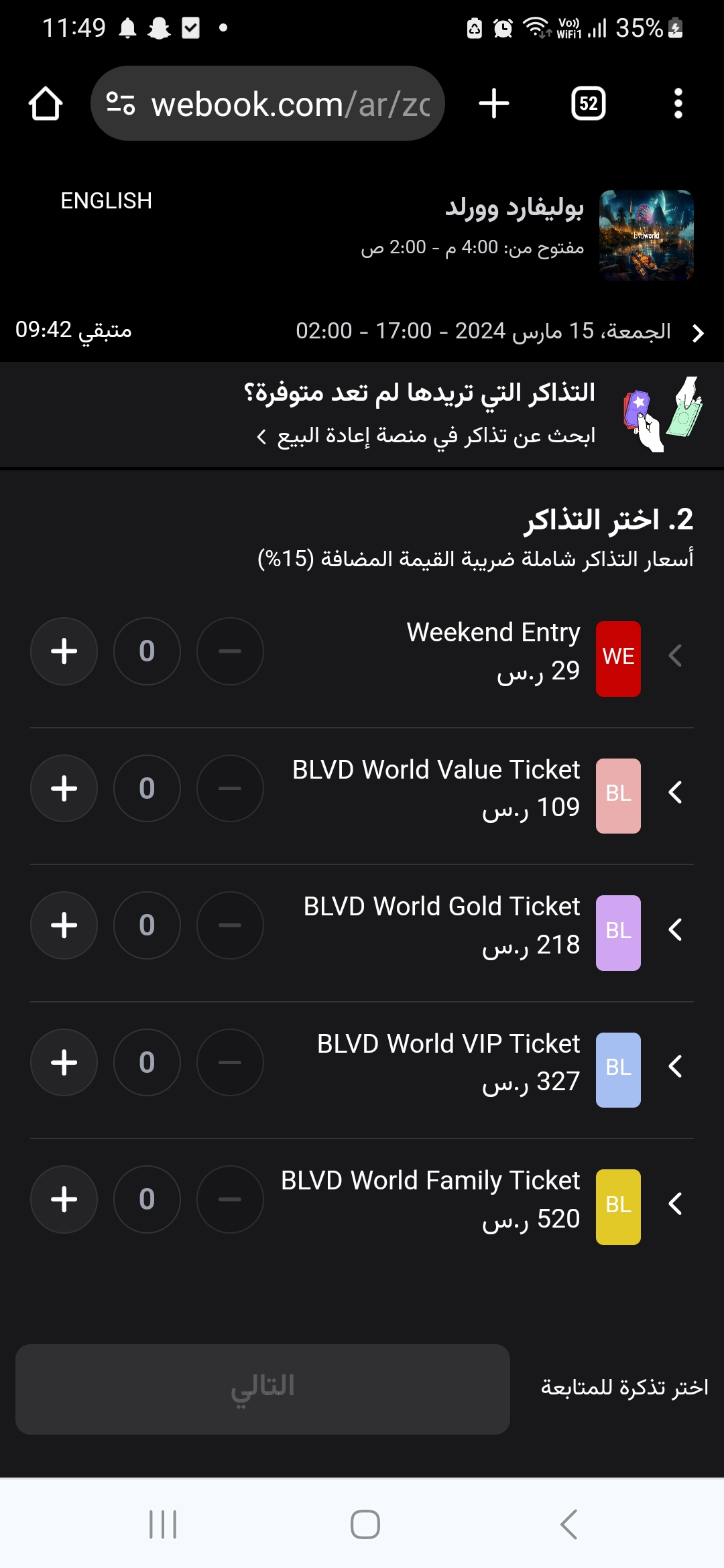This screenshot has height=1568, width=724.
Task: Add one Weekend Entry ticket
Action: pyautogui.click(x=64, y=651)
